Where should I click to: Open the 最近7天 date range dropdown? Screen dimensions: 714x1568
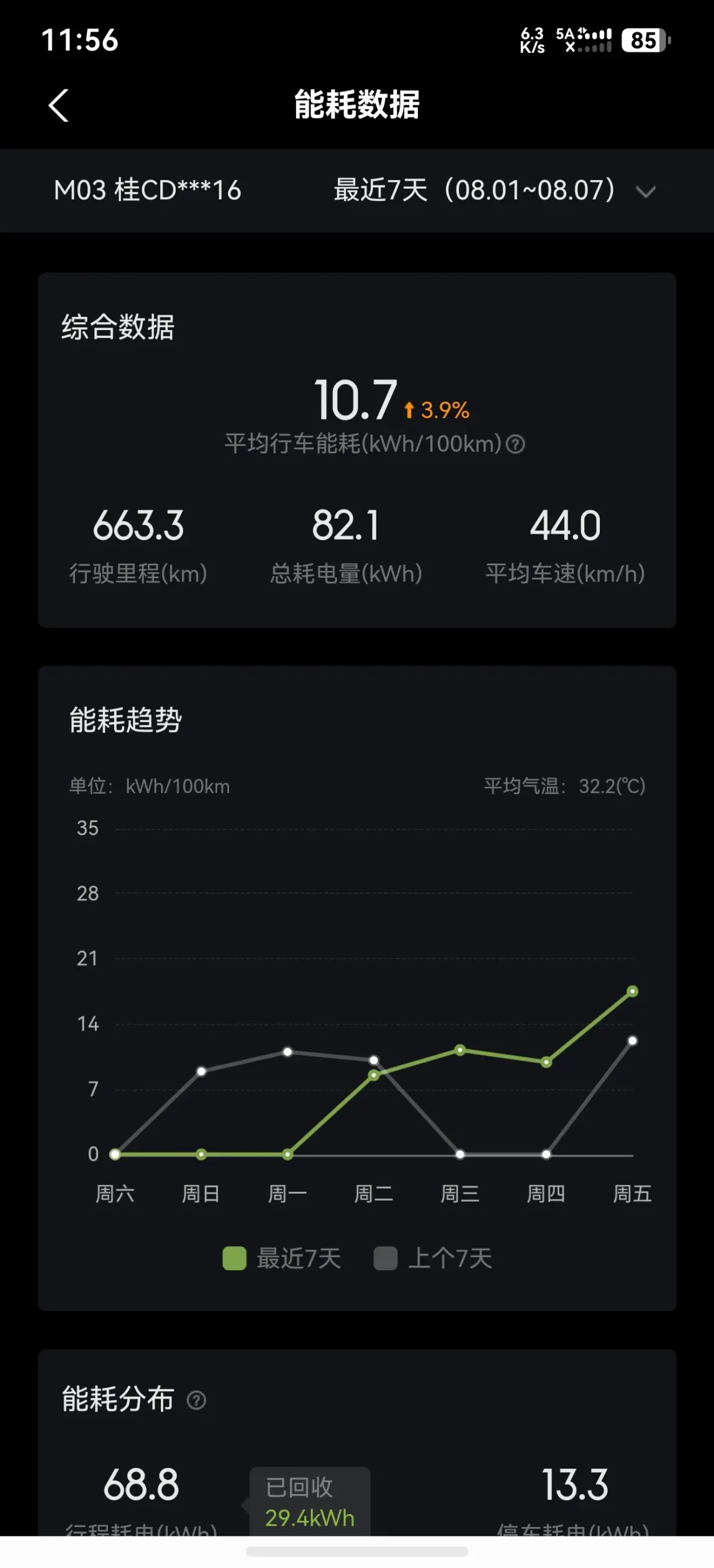pos(494,190)
